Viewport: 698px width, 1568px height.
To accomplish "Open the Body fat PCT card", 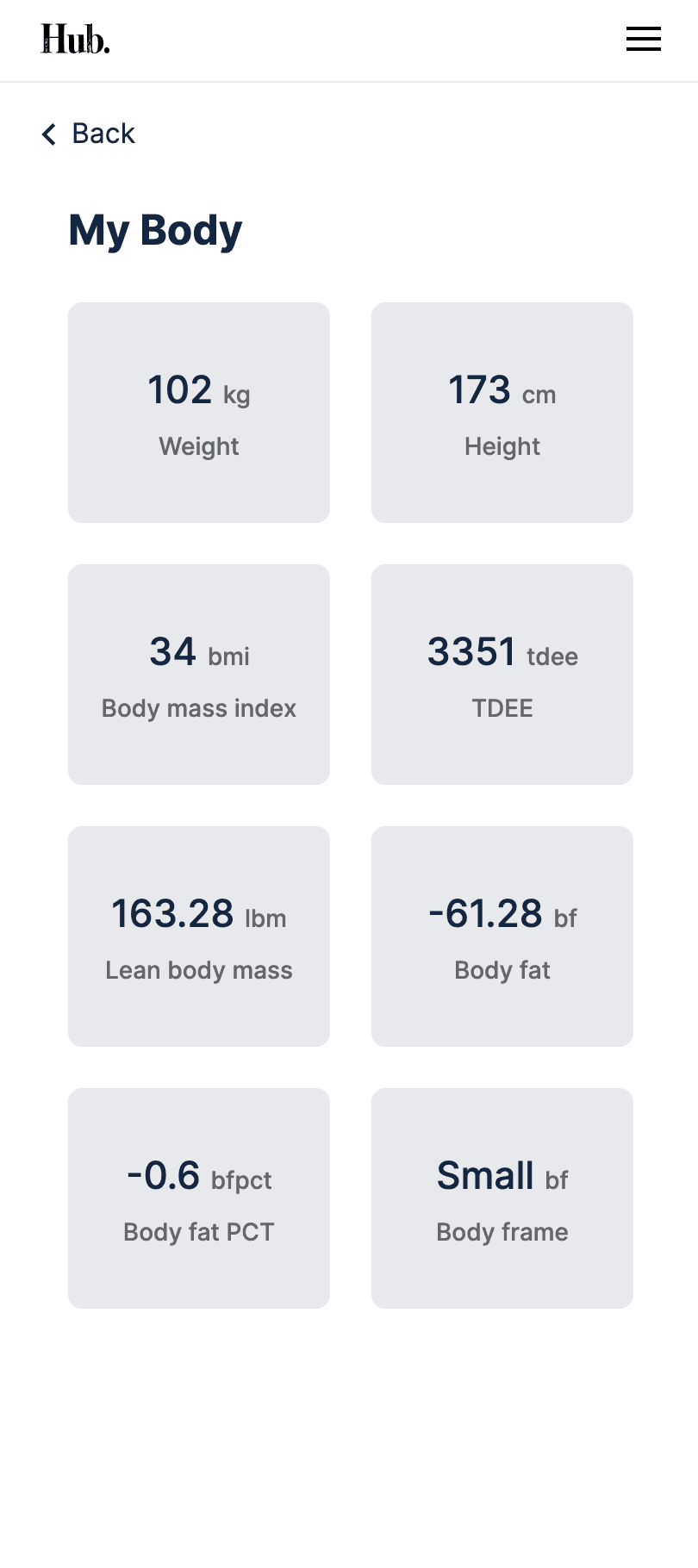I will [198, 1198].
